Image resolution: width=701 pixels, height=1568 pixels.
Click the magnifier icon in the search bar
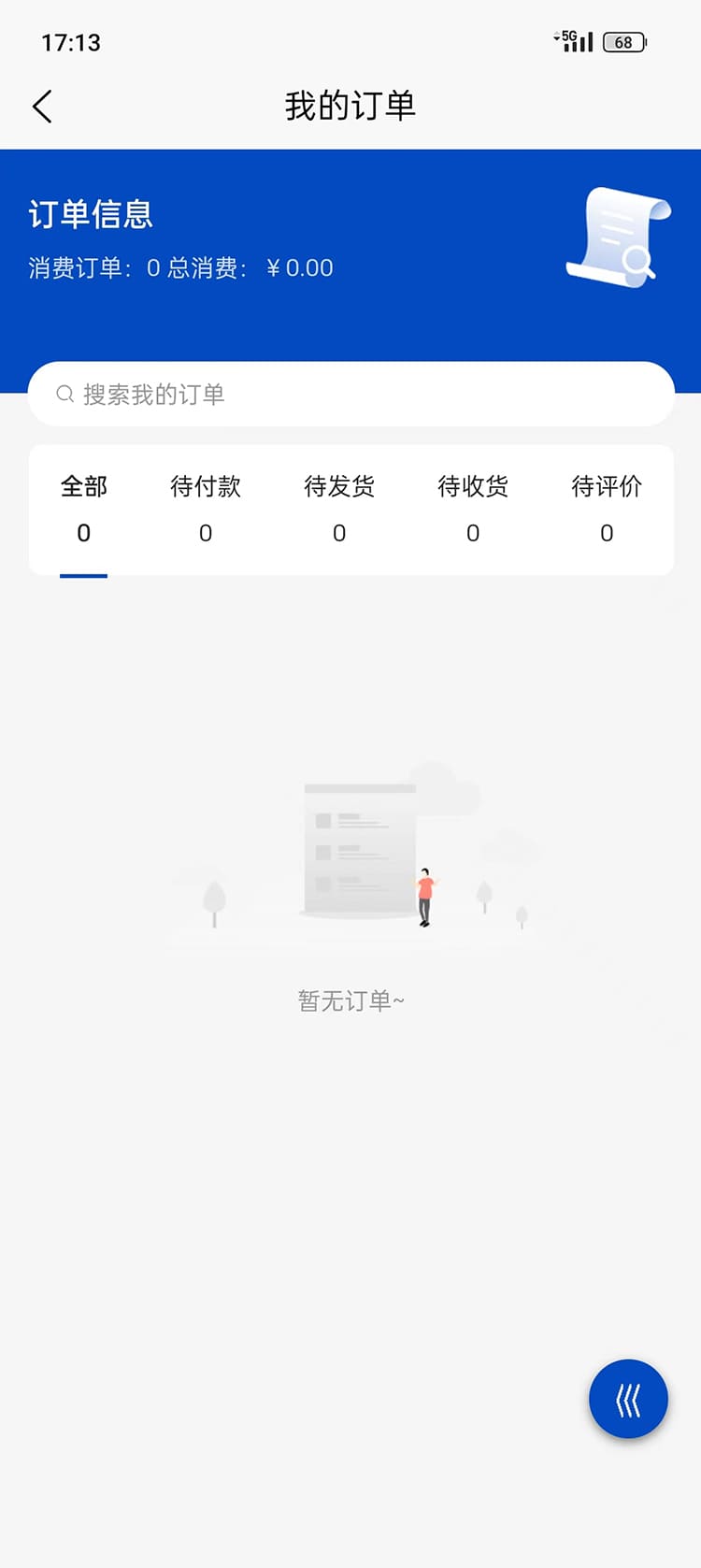pyautogui.click(x=64, y=394)
